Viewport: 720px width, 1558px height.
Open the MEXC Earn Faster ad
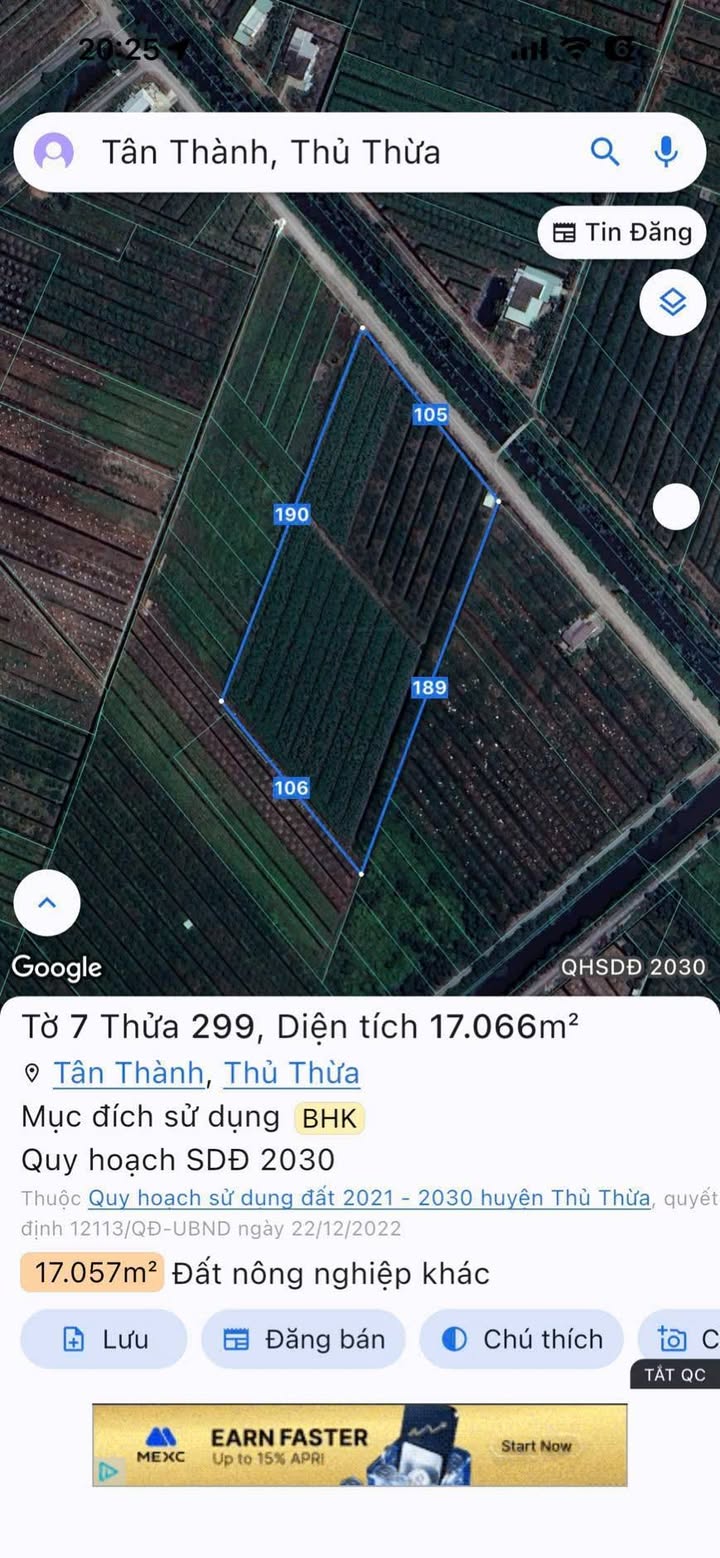[x=360, y=1444]
